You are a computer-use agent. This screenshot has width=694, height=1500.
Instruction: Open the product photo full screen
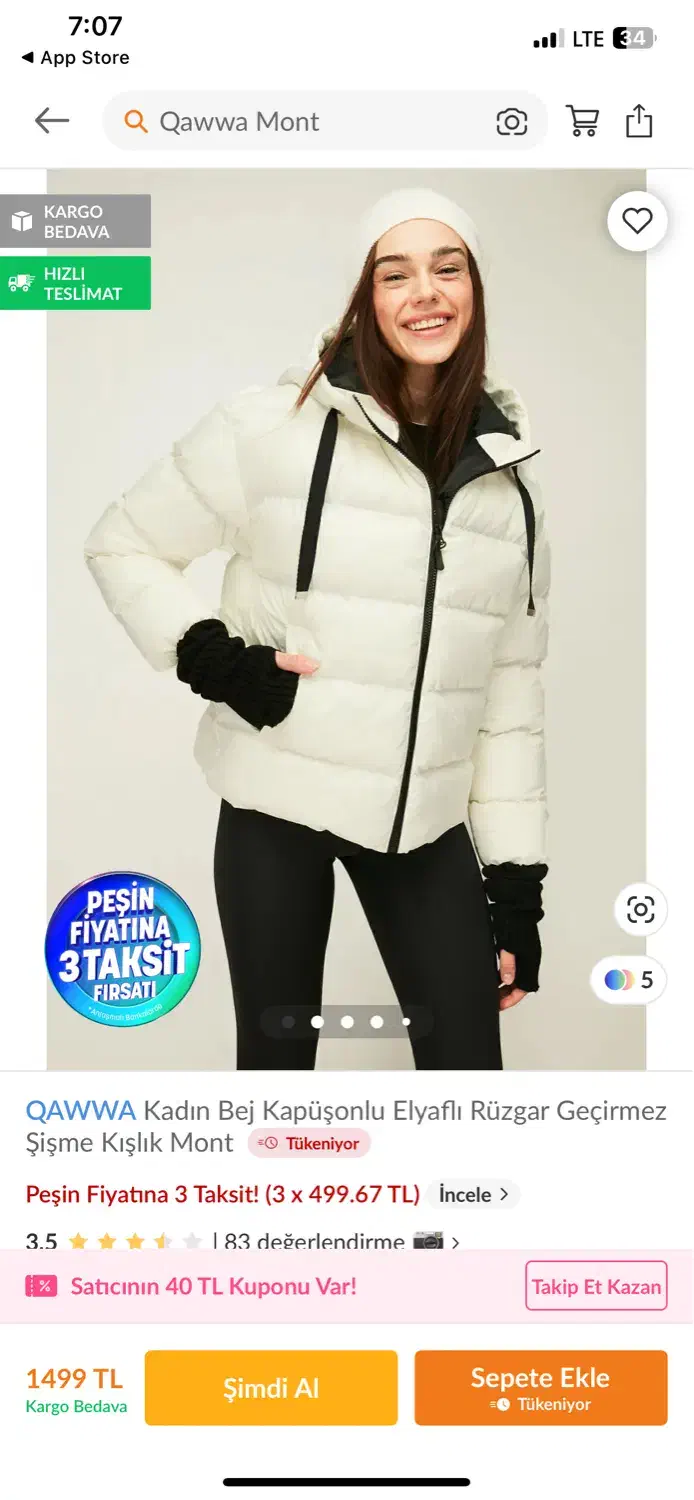tap(346, 618)
